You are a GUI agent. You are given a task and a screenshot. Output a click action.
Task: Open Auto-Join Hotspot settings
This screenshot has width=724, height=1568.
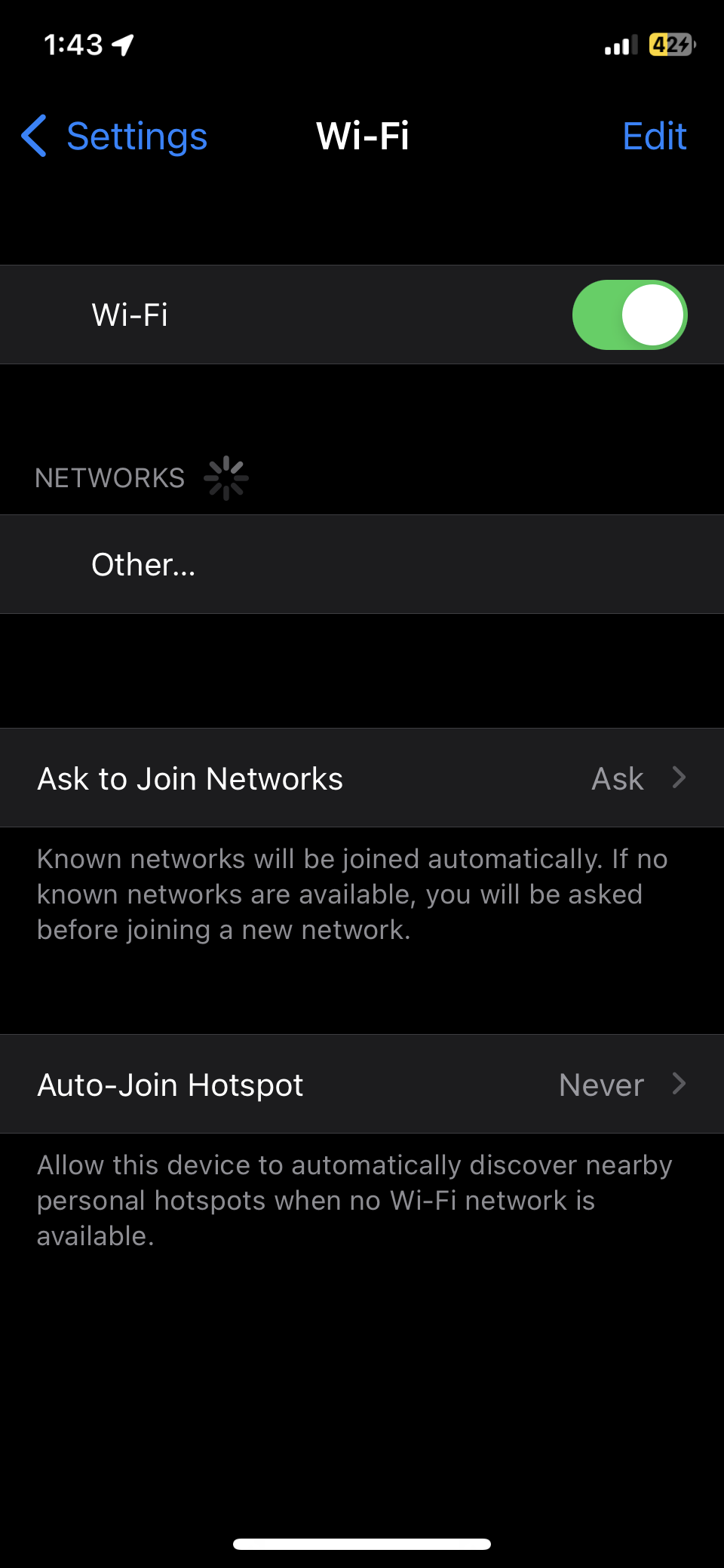point(362,1085)
